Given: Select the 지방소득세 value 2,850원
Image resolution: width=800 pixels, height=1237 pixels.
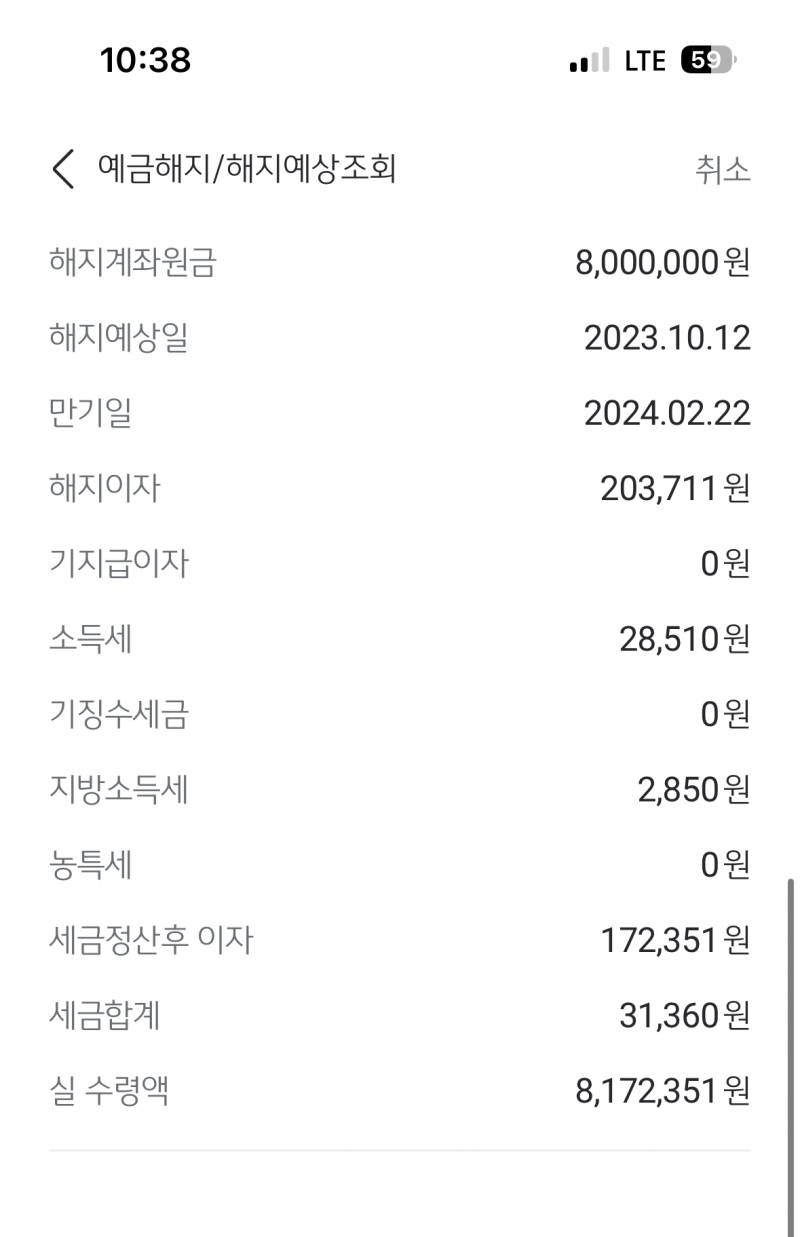Looking at the screenshot, I should pyautogui.click(x=692, y=790).
